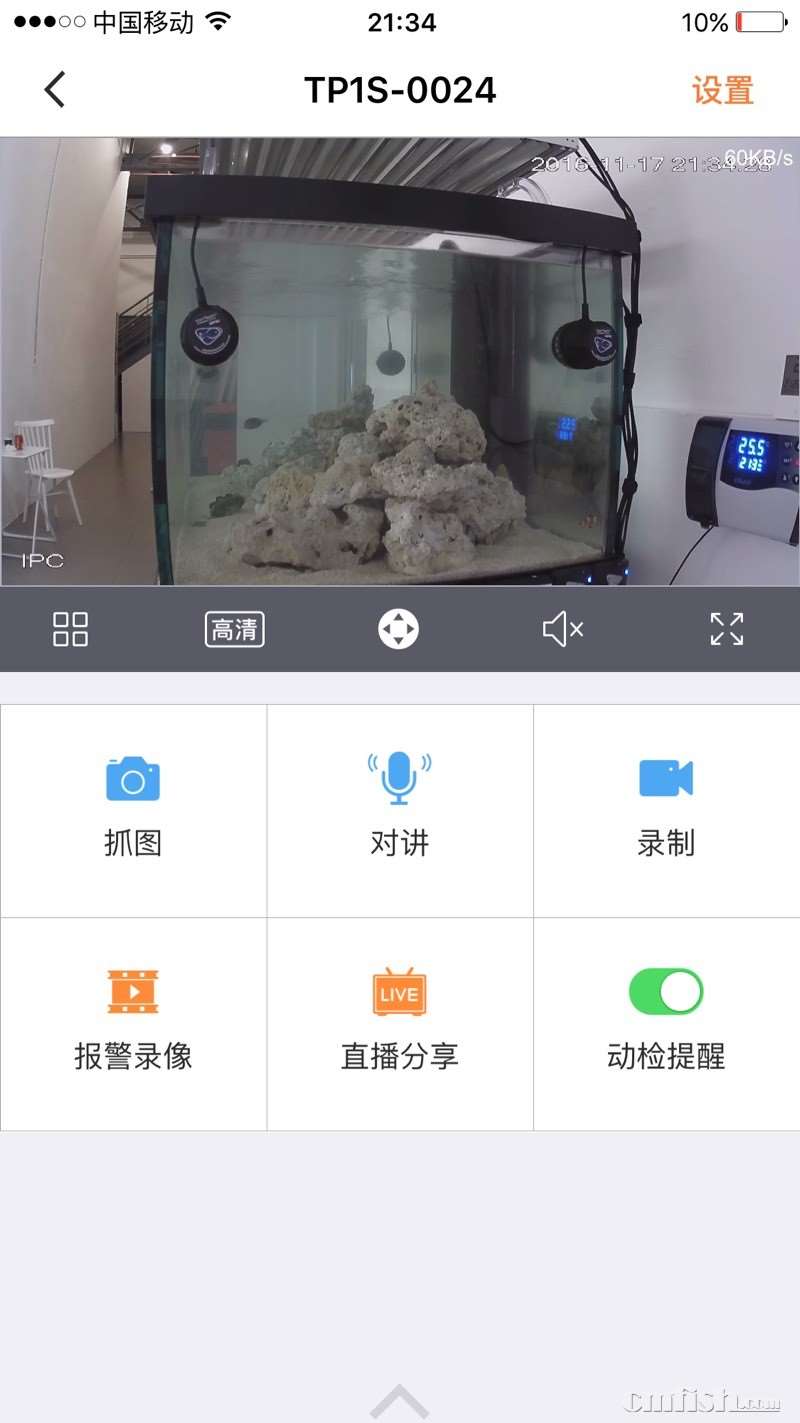The height and width of the screenshot is (1423, 800).
Task: Open the multi-camera grid view
Action: [x=70, y=629]
